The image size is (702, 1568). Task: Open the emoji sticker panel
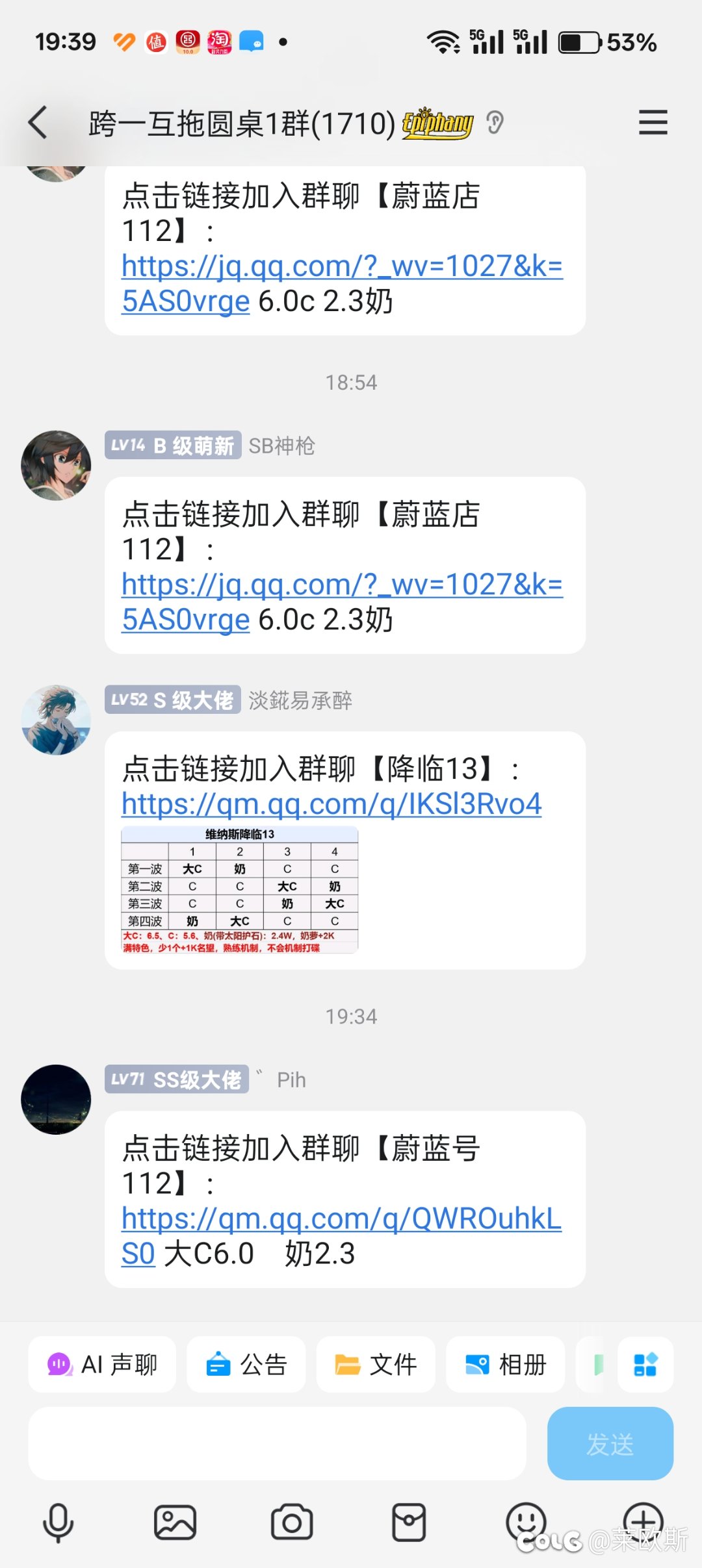pyautogui.click(x=525, y=1523)
